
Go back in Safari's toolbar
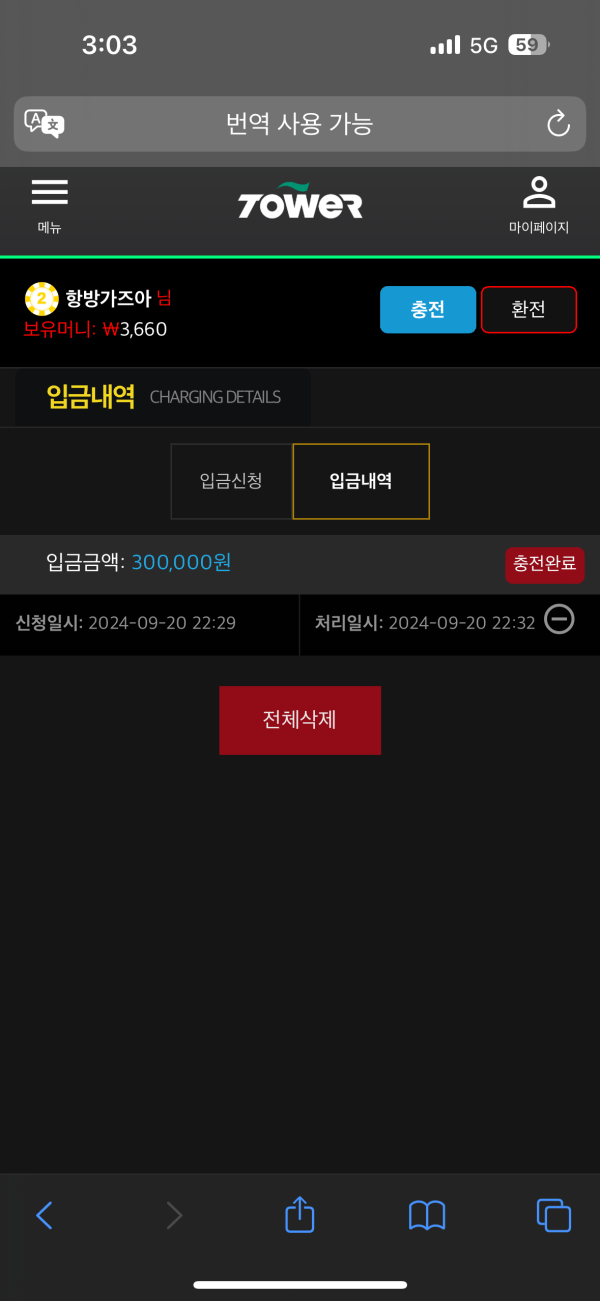(x=44, y=1215)
